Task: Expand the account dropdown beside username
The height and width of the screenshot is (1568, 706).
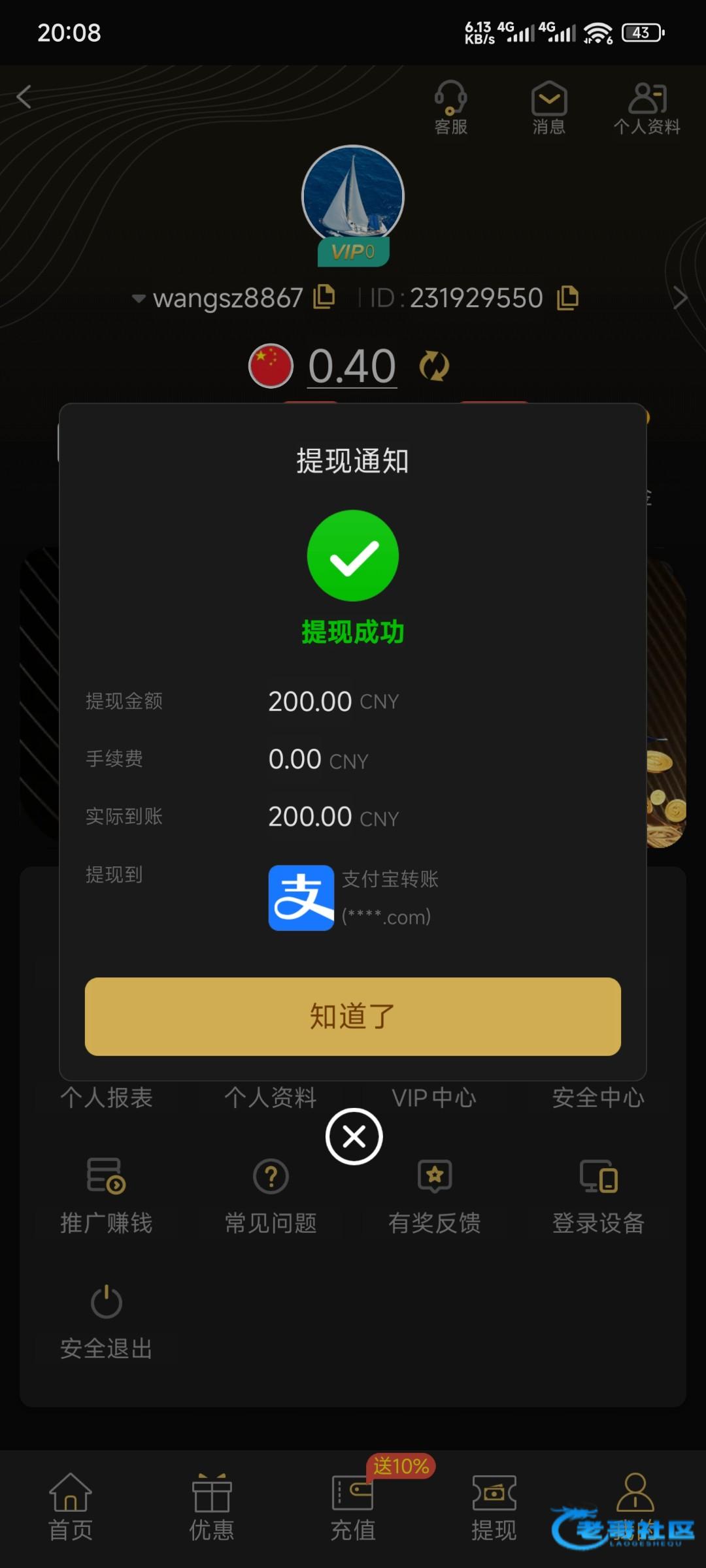Action: click(x=139, y=299)
